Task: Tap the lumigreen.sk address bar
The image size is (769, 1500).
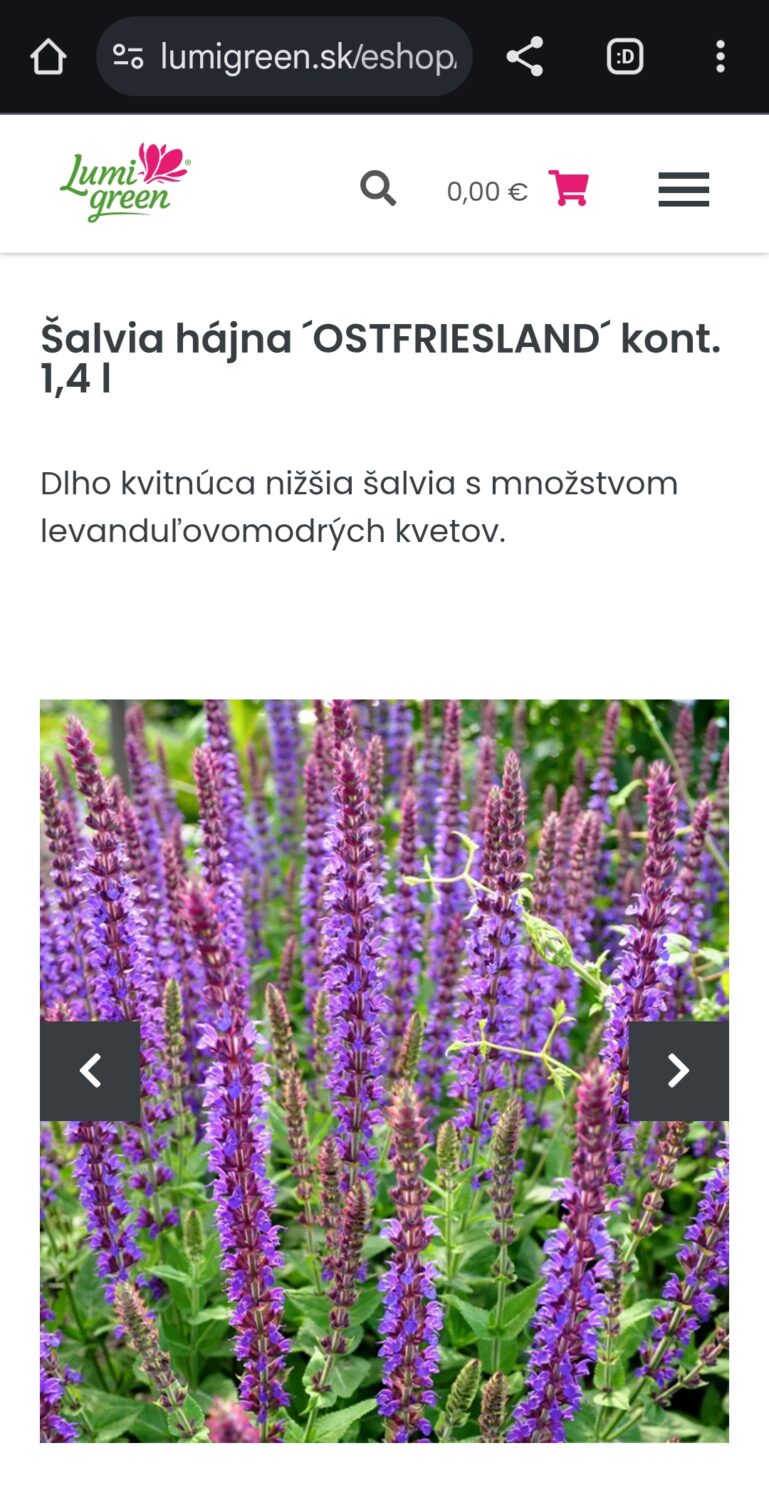Action: pos(284,57)
